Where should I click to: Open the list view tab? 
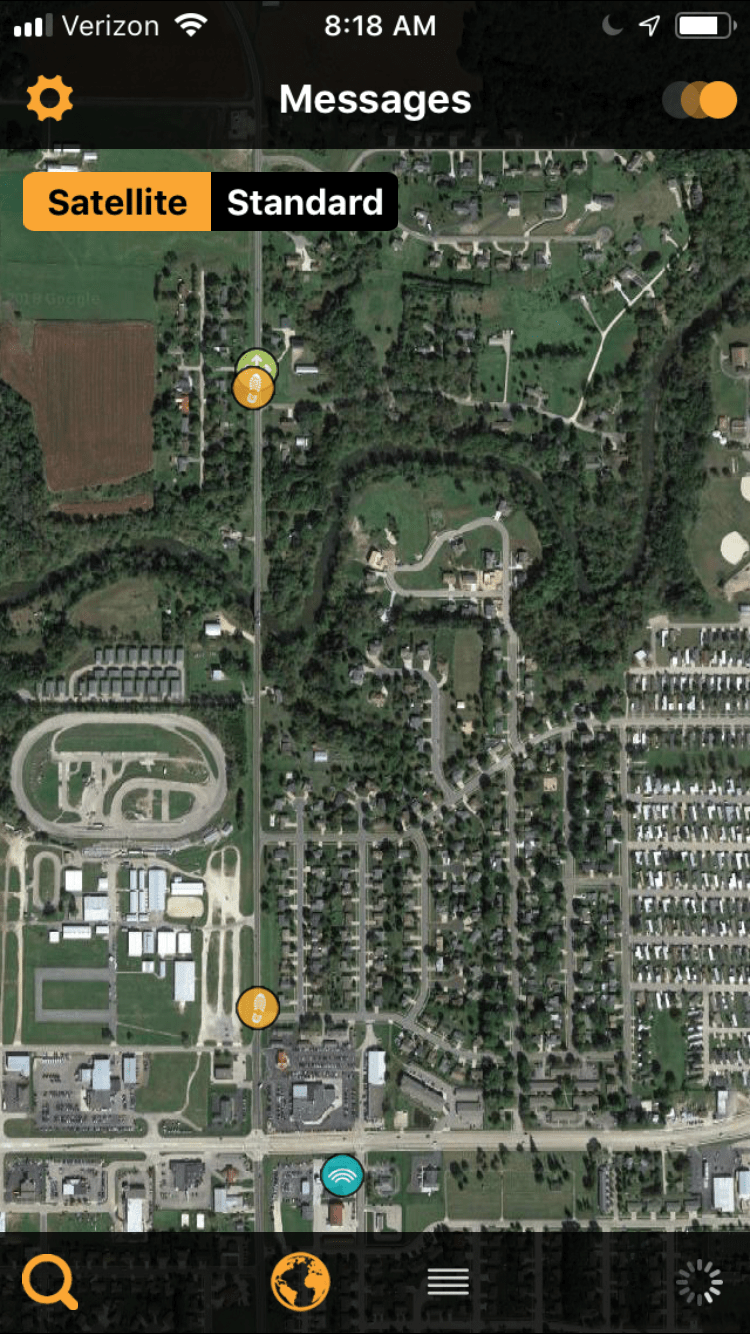pos(448,1282)
